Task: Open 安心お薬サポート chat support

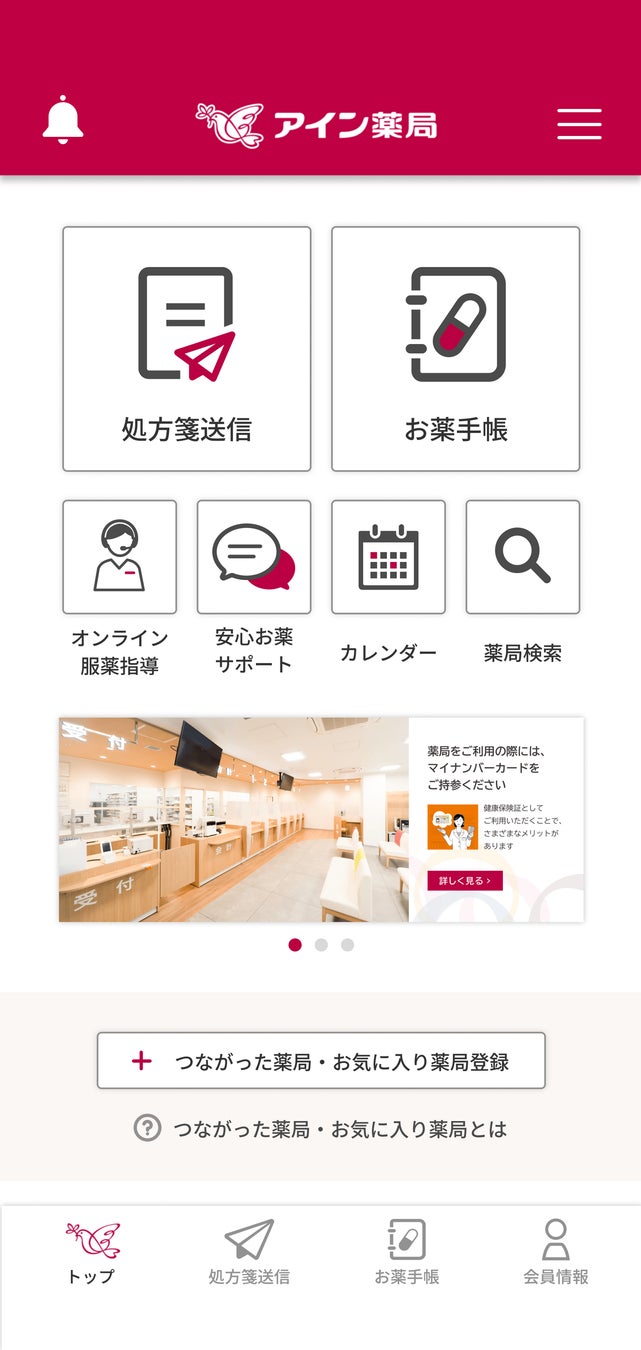Action: [254, 558]
